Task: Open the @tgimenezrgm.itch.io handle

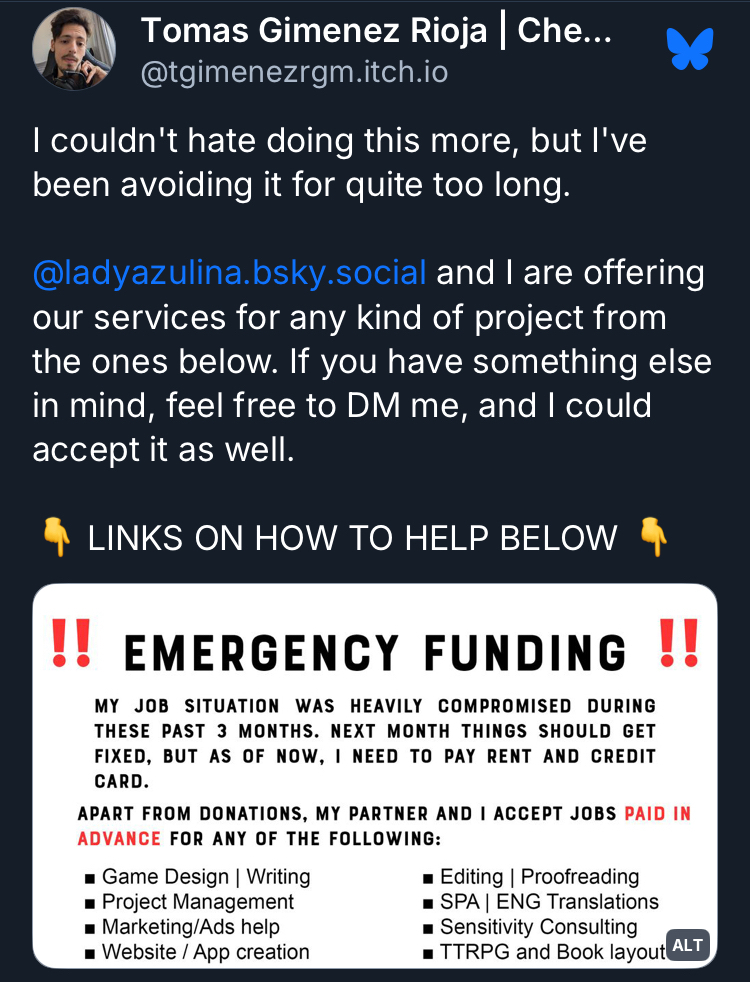Action: point(294,72)
